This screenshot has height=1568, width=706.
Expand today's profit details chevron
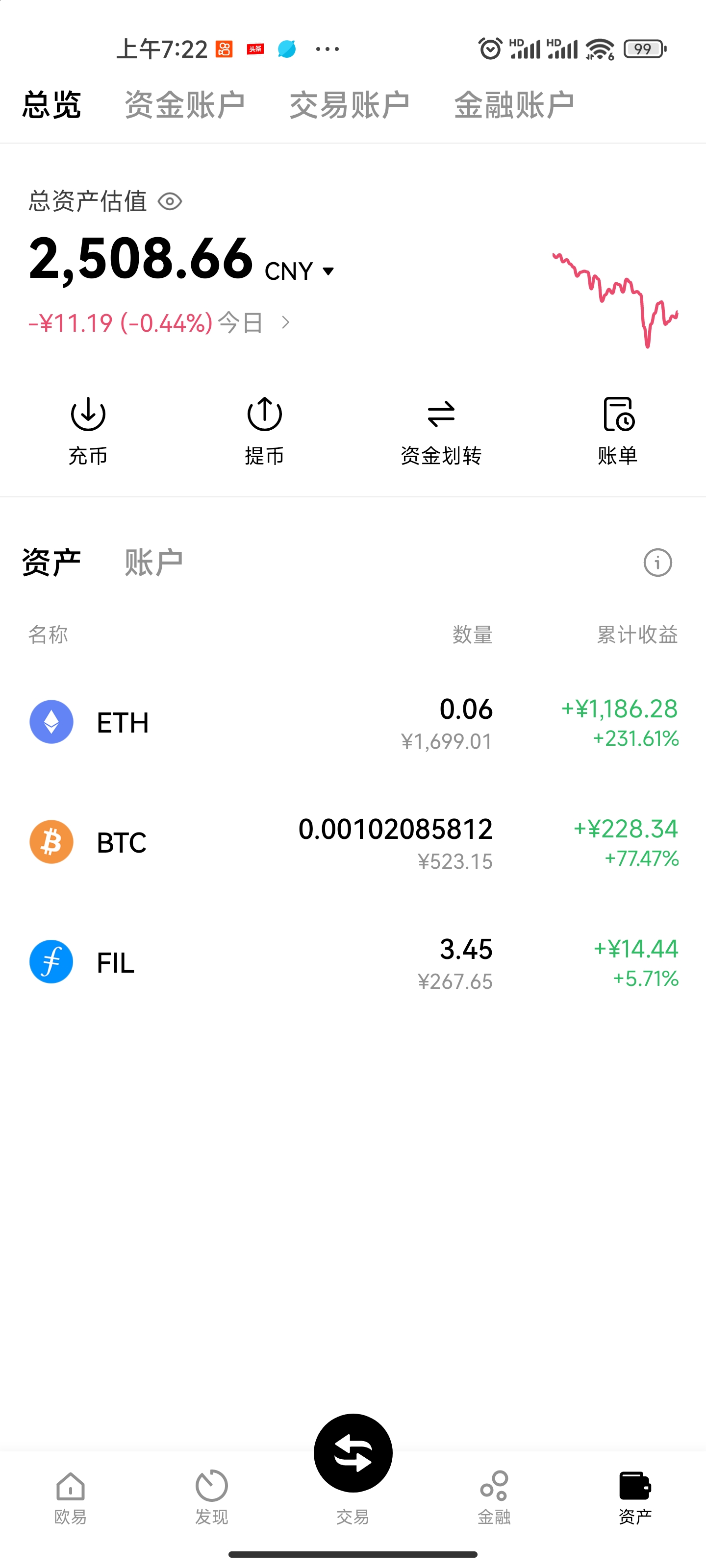tap(287, 322)
